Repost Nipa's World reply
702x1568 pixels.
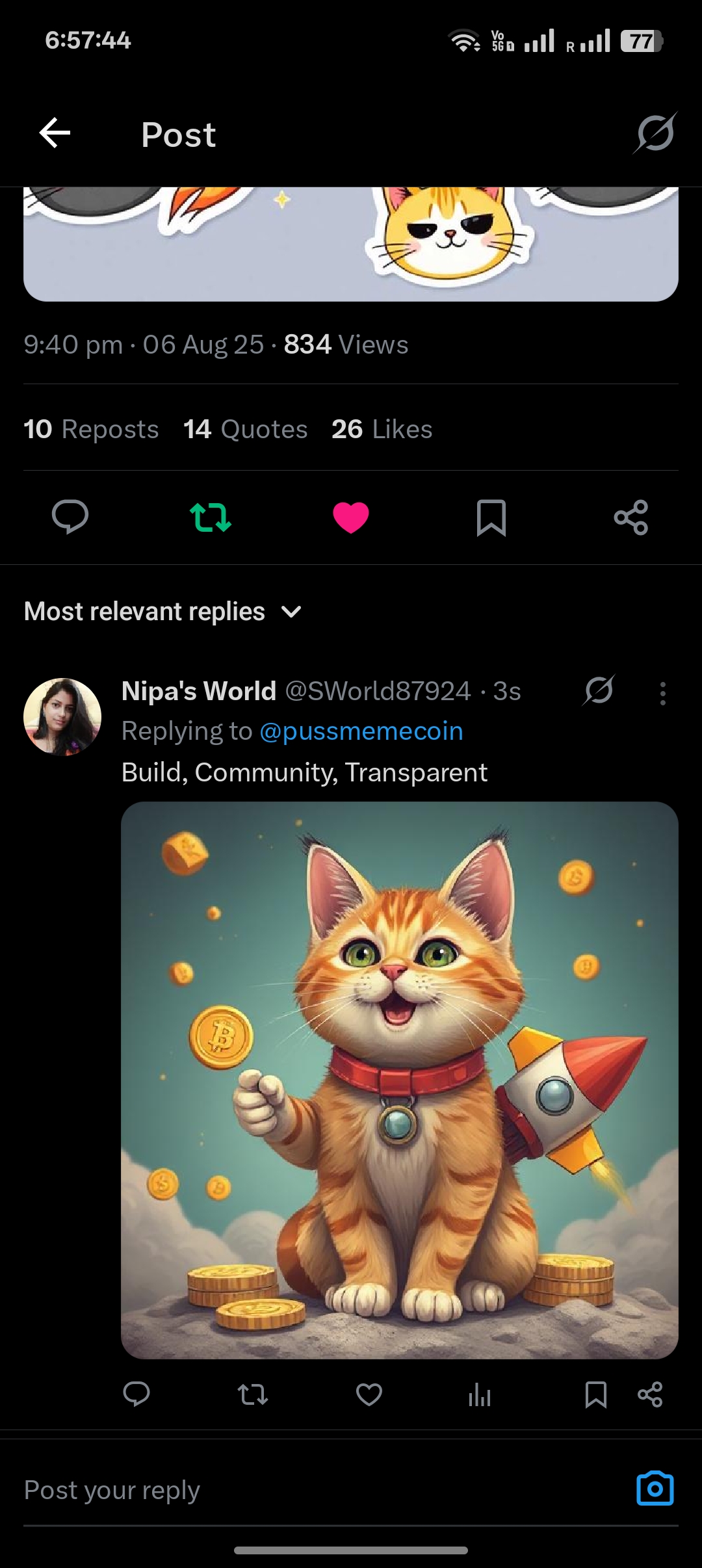click(x=253, y=1394)
